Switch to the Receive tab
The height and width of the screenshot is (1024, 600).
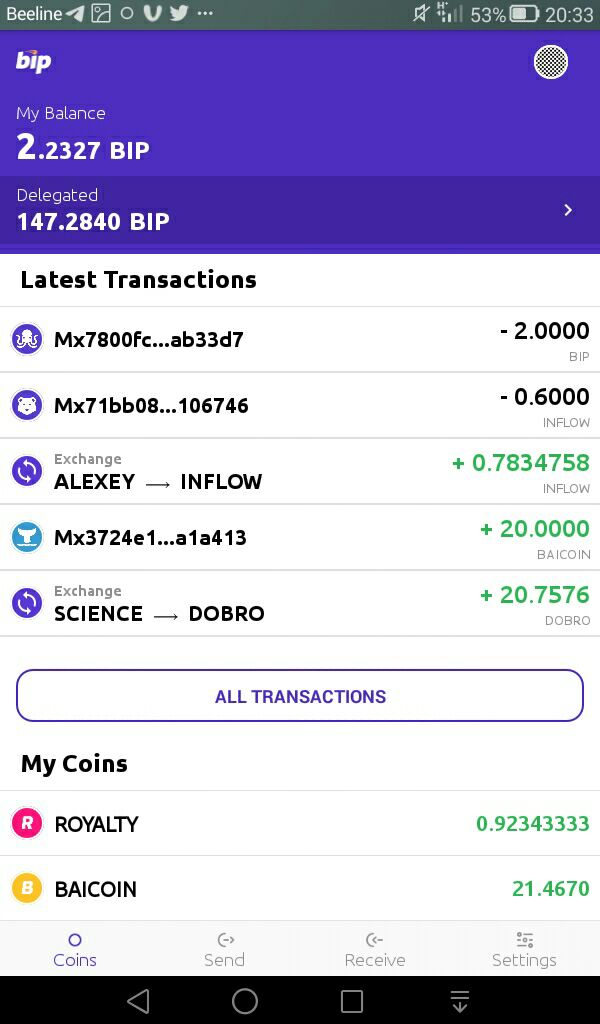coord(375,950)
